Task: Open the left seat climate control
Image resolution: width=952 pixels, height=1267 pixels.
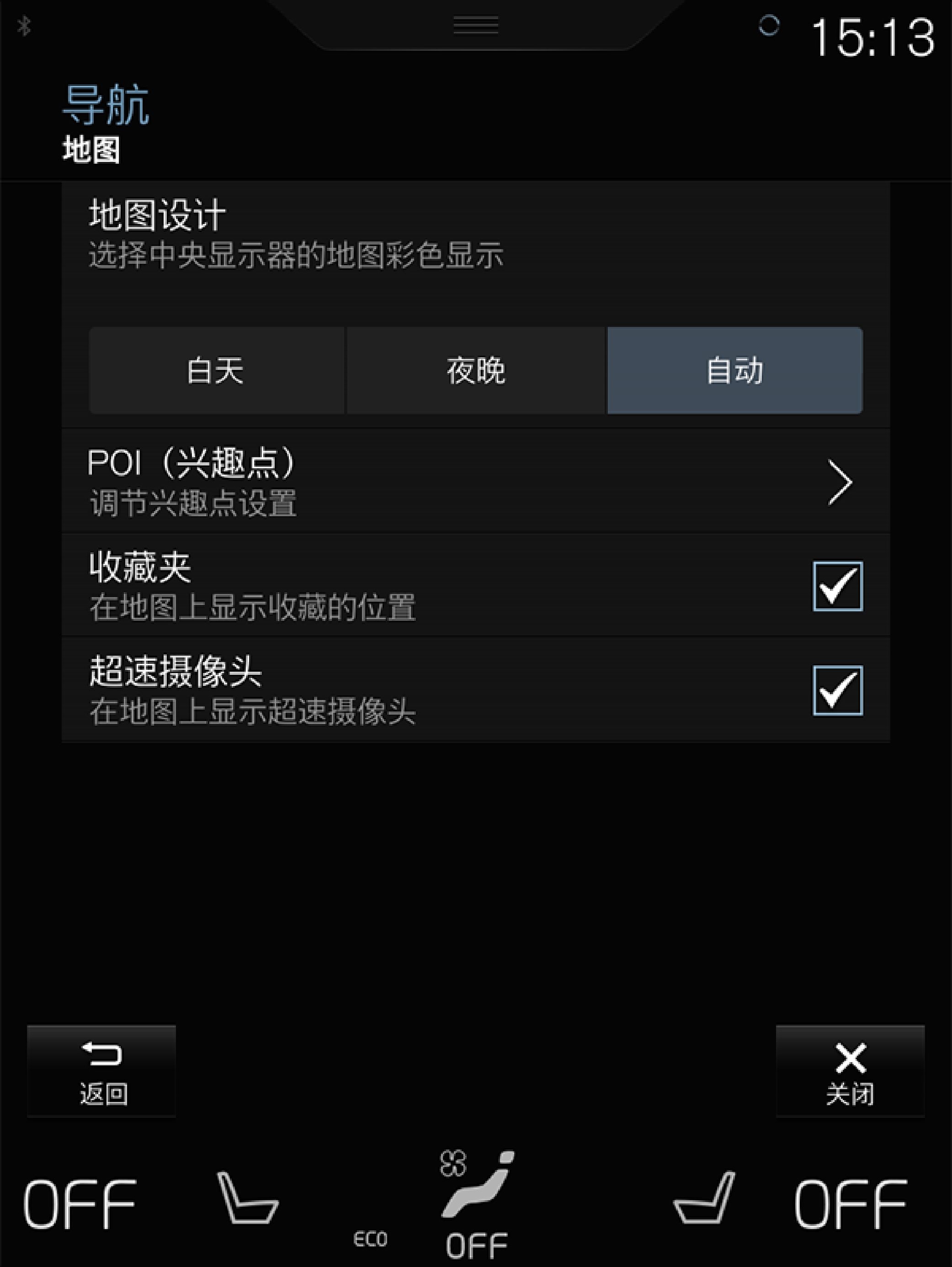Action: (247, 1198)
